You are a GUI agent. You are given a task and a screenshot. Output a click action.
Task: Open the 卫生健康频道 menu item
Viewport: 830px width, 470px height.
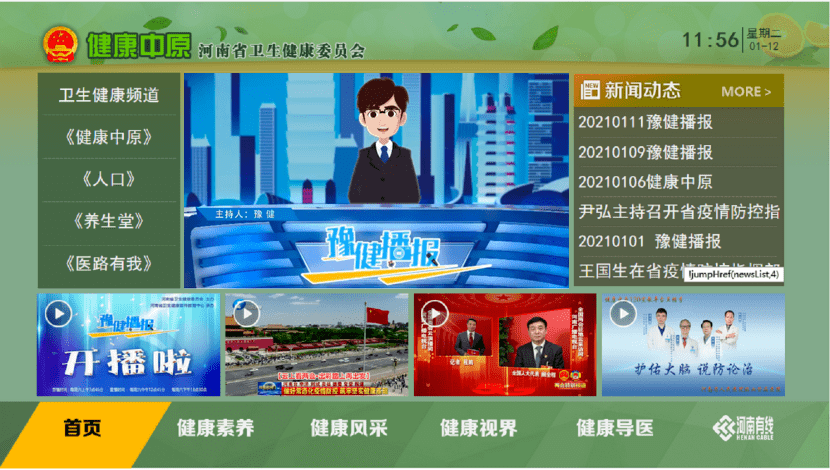point(109,96)
